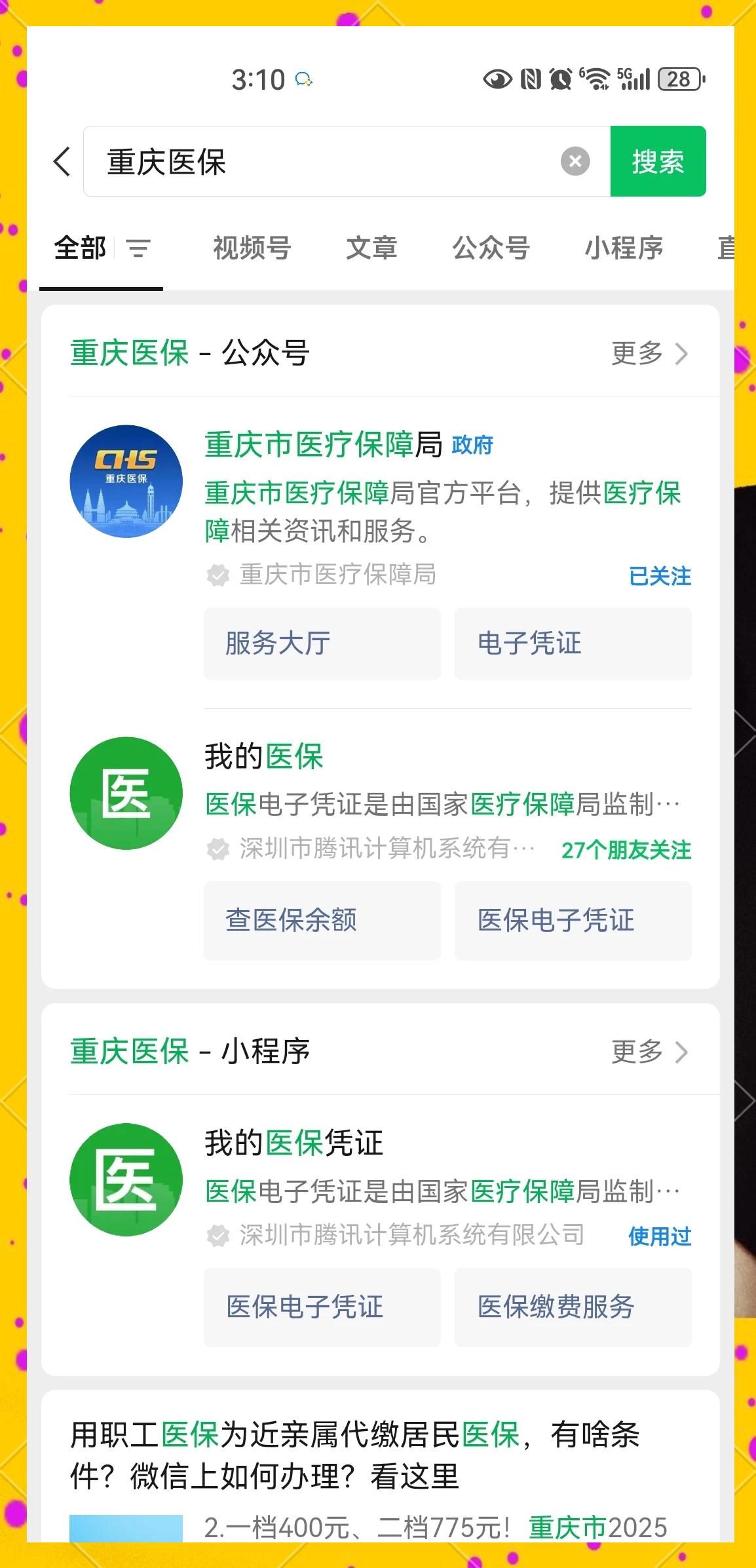Tap the verification badge next to 重庆市医疗保障局
This screenshot has height=1568, width=756.
click(216, 575)
